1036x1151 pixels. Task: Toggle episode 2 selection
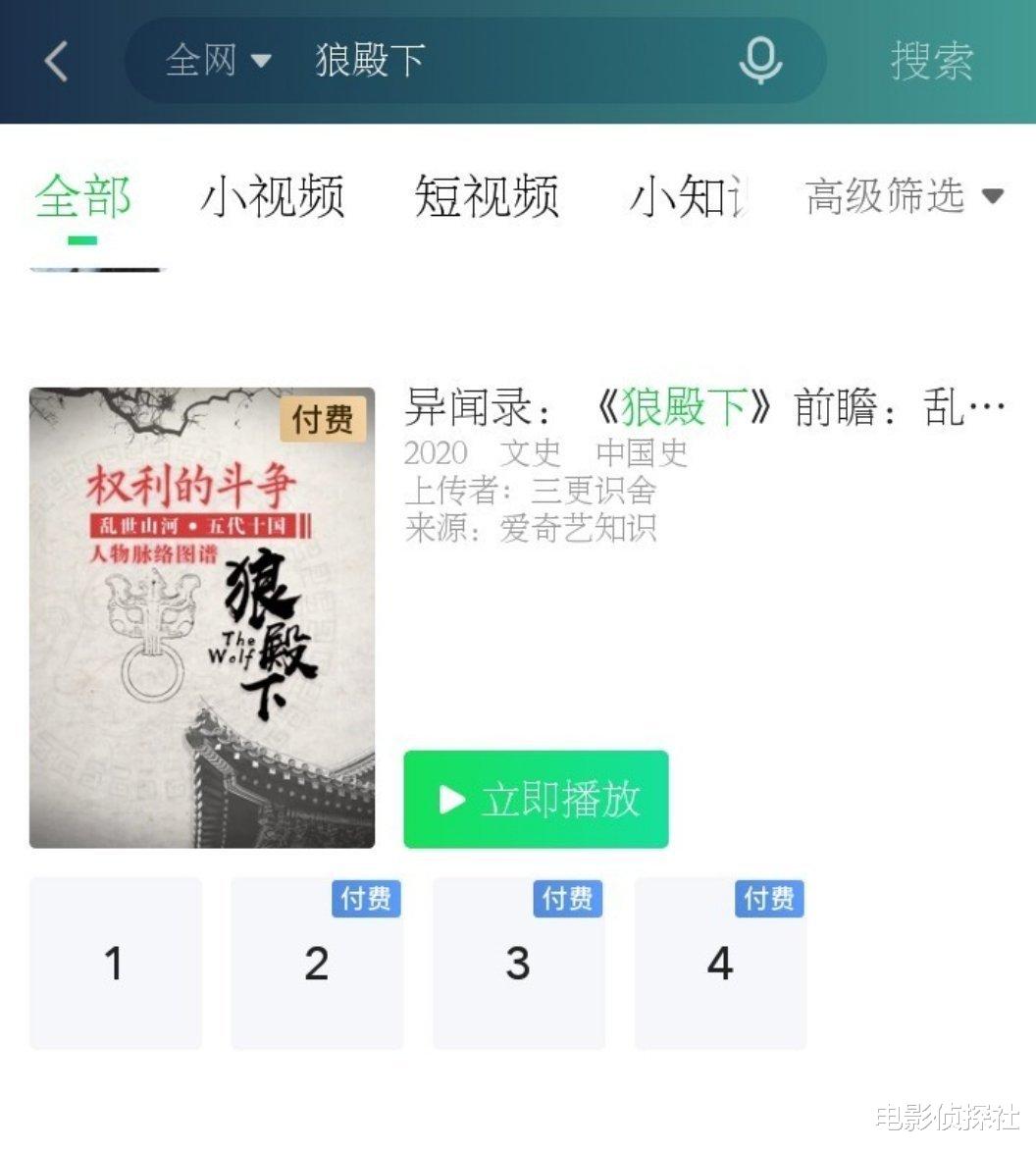tap(317, 963)
